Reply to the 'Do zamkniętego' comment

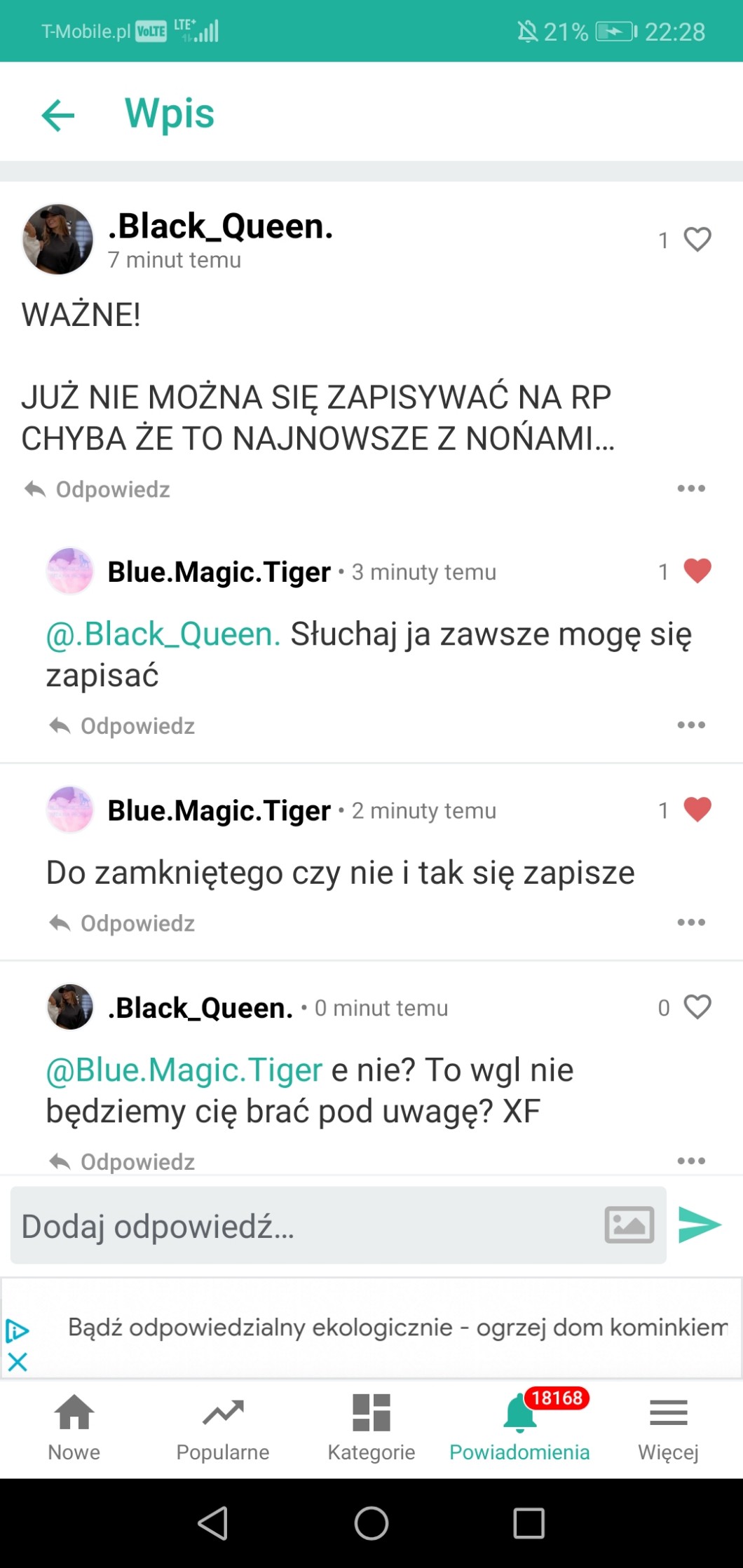pos(122,923)
